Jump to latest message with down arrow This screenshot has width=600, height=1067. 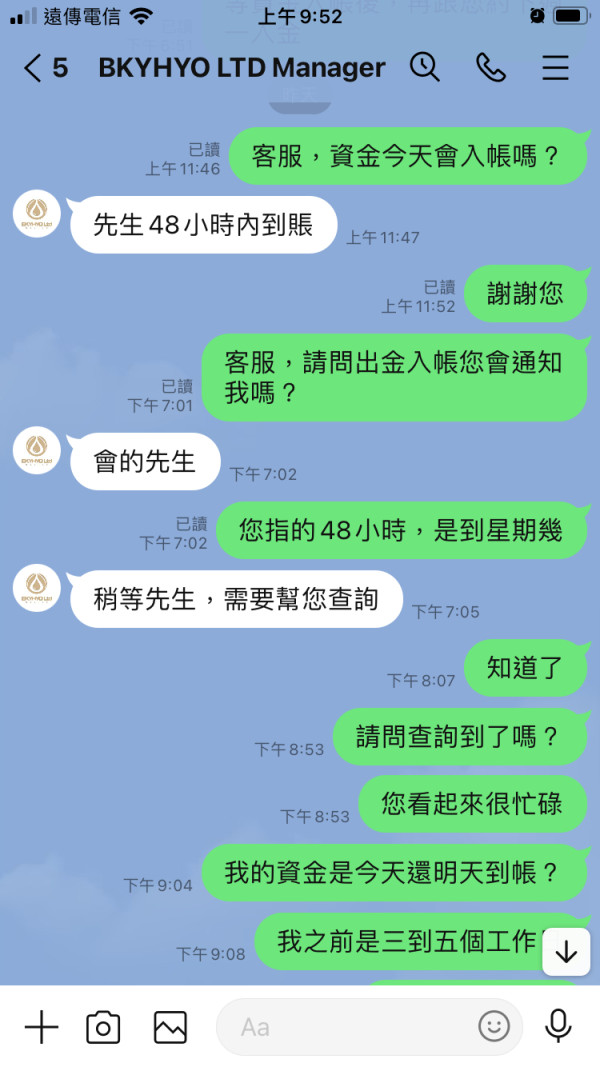pos(566,952)
